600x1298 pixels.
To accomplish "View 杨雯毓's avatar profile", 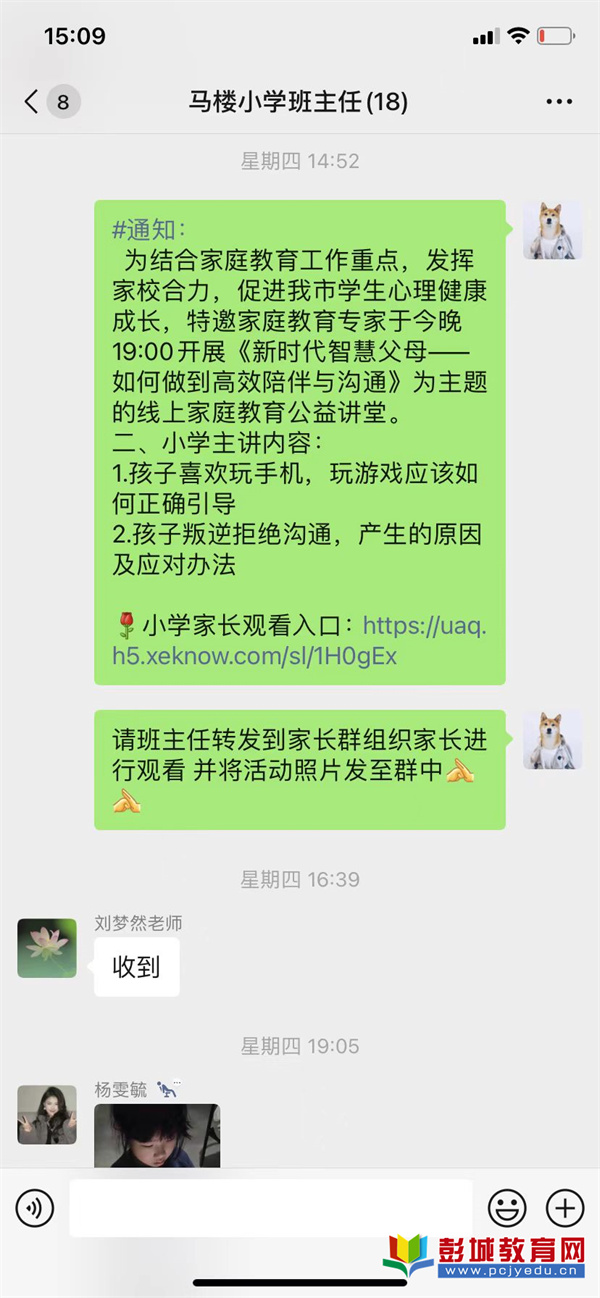I will click(47, 1114).
